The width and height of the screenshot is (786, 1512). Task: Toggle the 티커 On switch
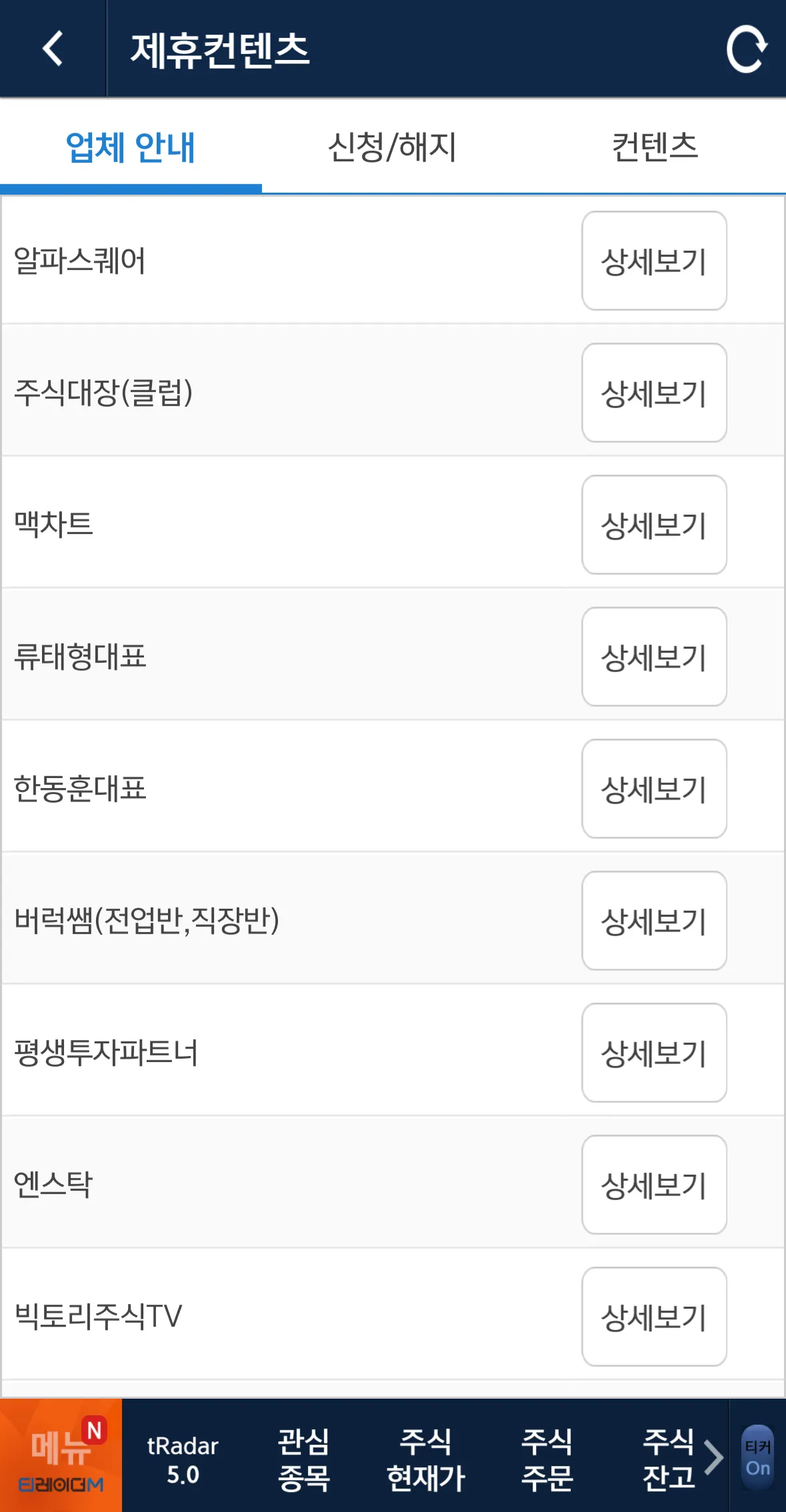point(758,1457)
